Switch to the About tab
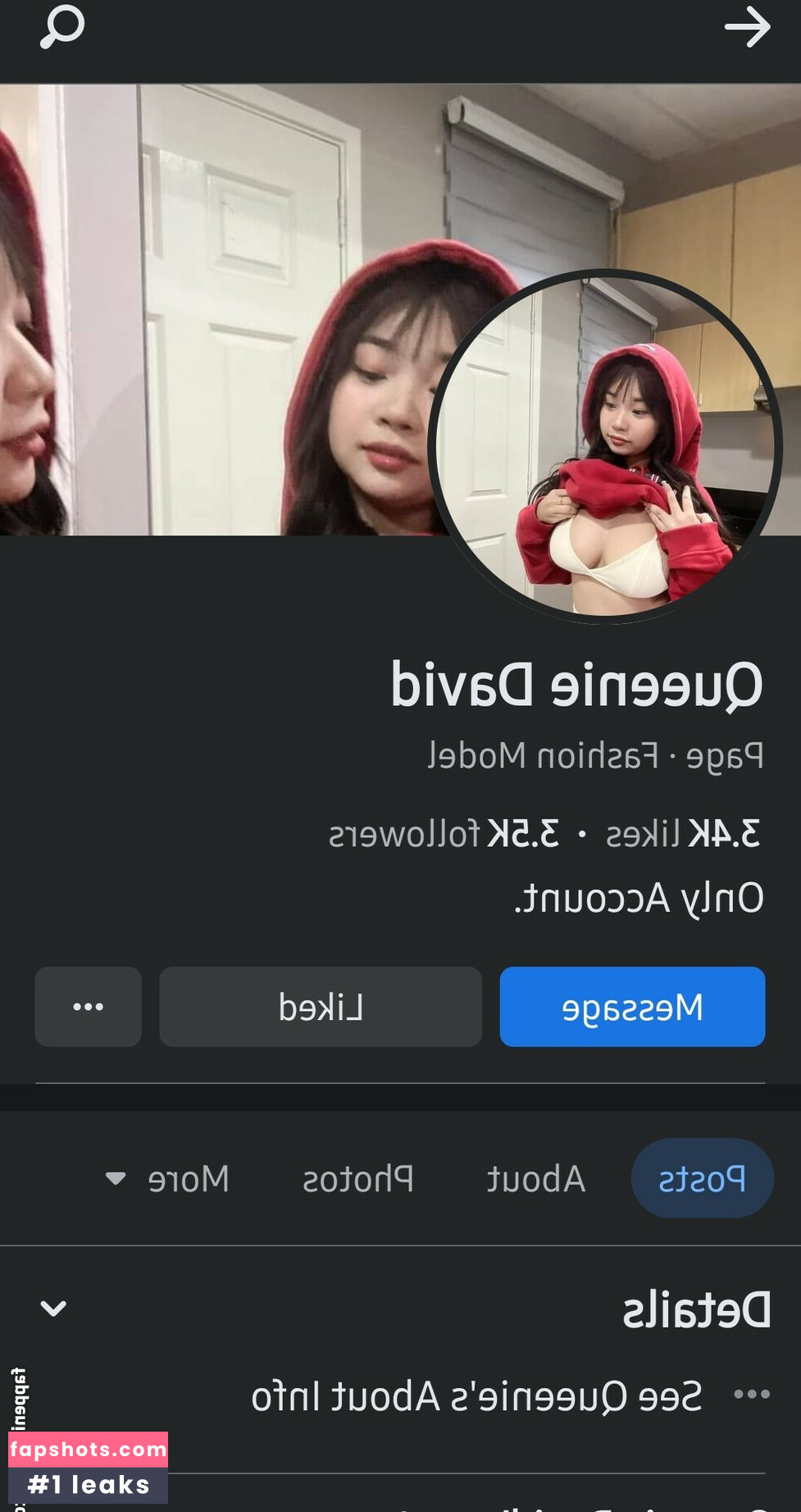801x1512 pixels. point(536,1178)
